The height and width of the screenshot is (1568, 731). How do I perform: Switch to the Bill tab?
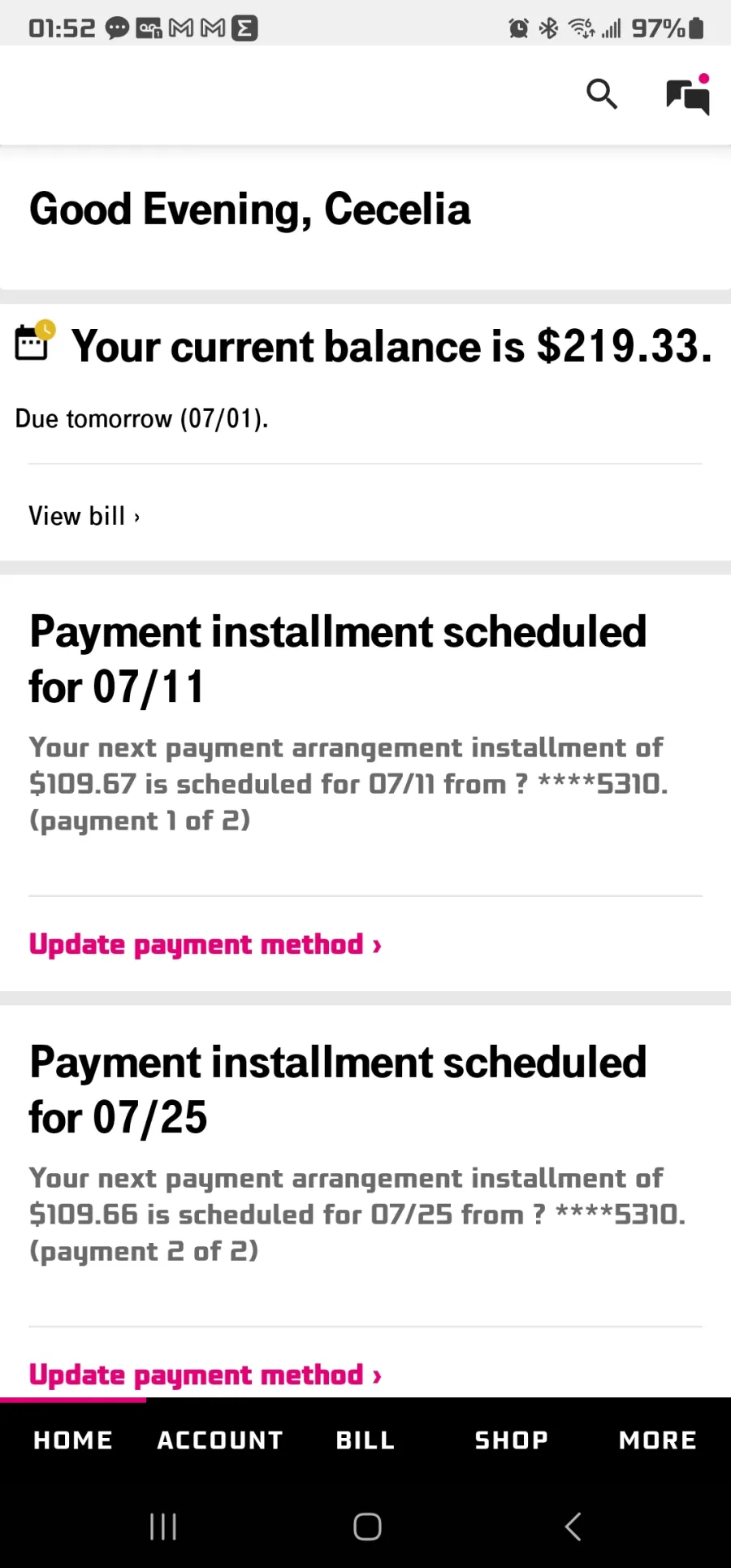365,1440
